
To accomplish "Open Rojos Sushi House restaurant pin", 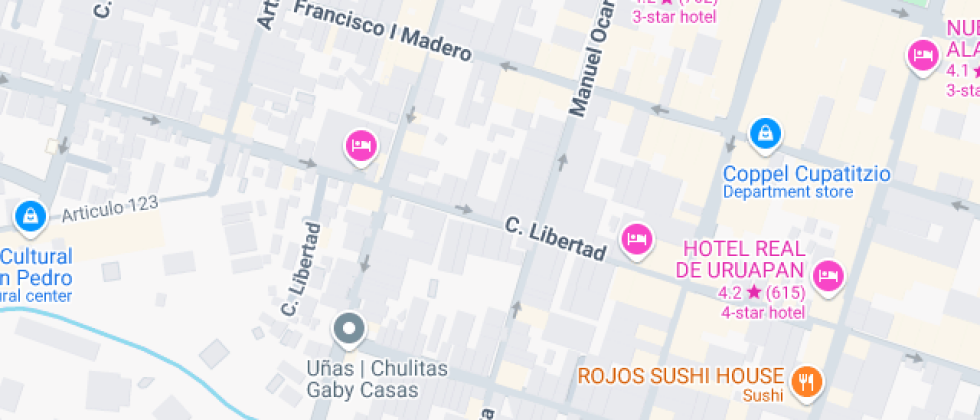I will click(x=807, y=380).
